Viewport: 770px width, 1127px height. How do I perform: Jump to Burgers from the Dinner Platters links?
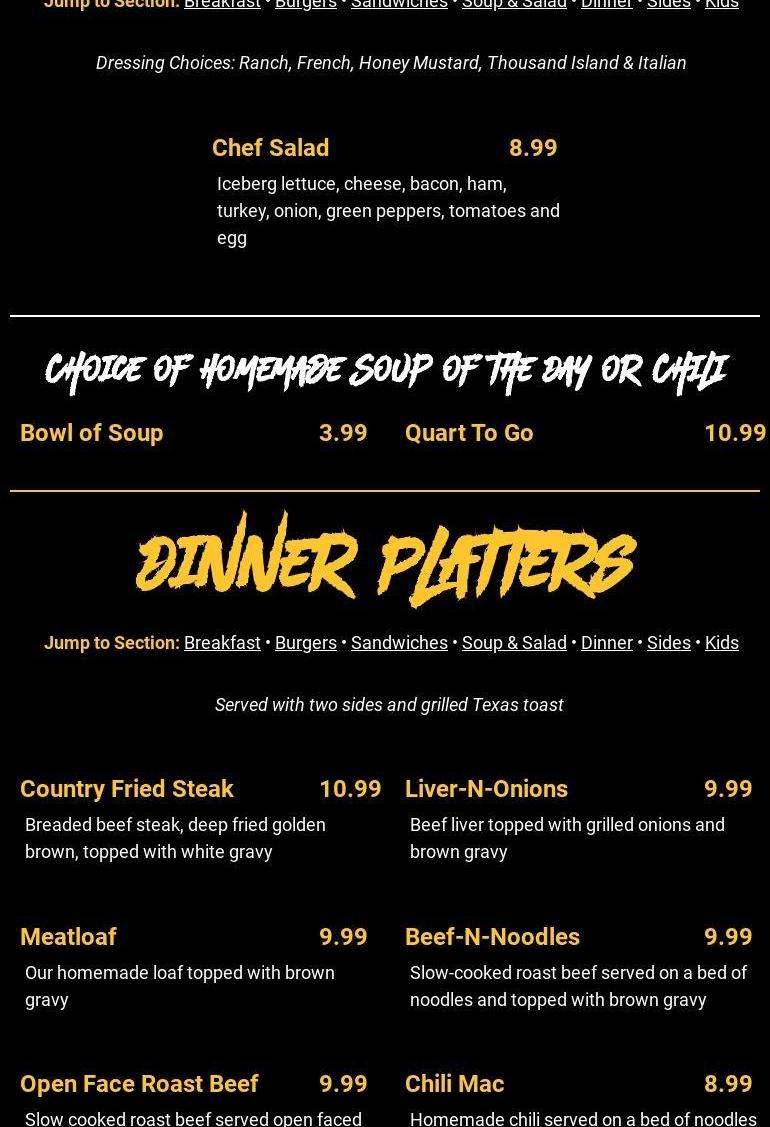[x=305, y=642]
